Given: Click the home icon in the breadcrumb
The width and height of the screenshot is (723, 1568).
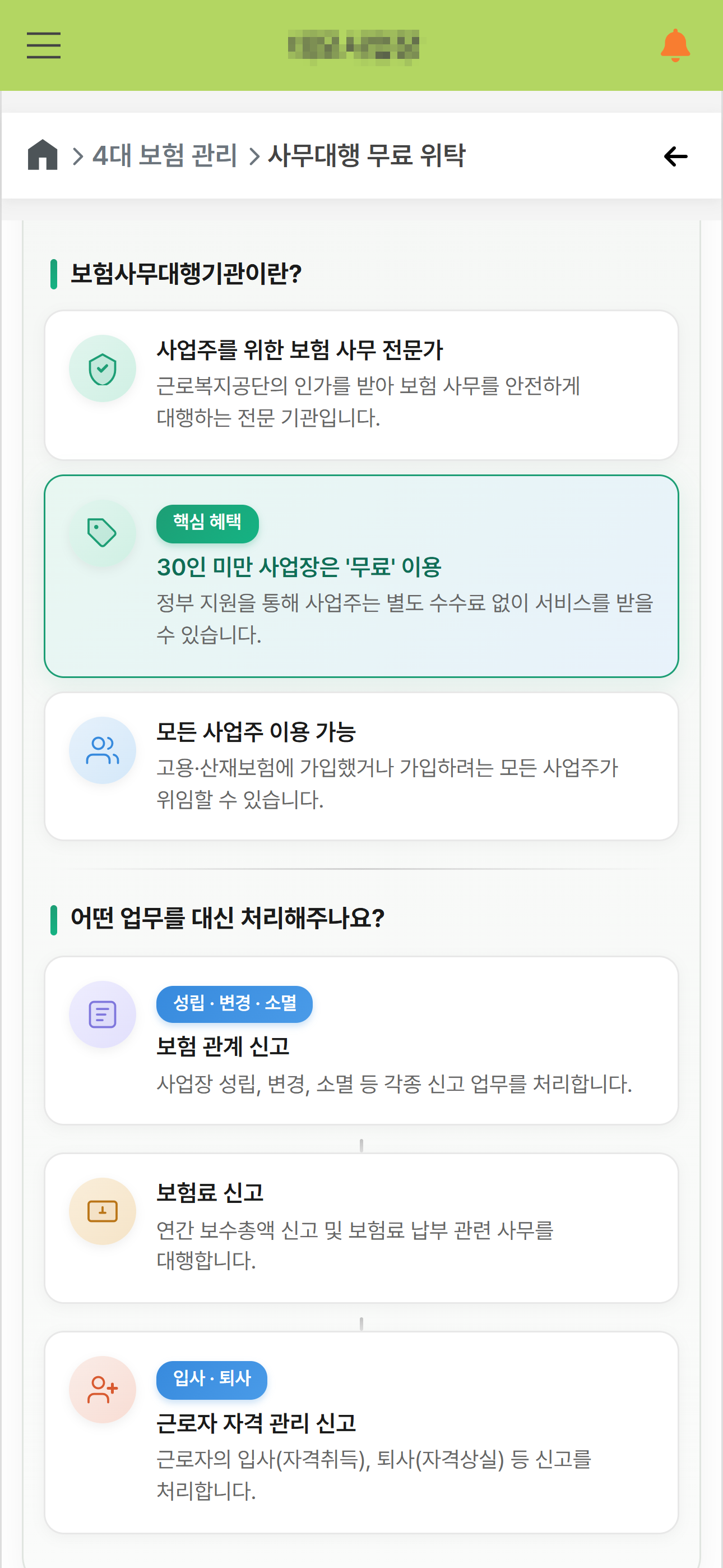Looking at the screenshot, I should (43, 156).
